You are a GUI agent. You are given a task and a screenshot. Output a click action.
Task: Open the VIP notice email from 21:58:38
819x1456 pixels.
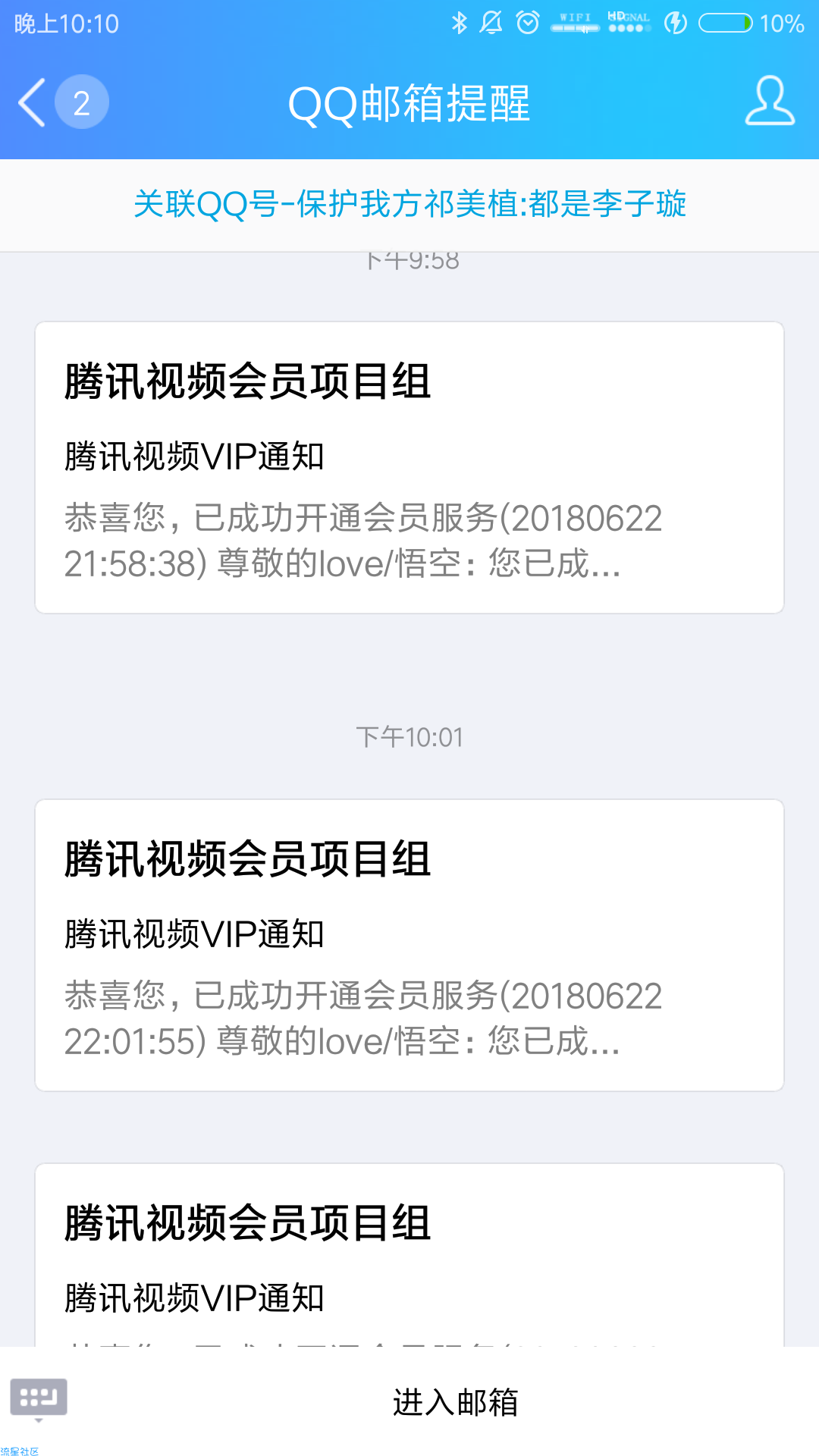(409, 468)
